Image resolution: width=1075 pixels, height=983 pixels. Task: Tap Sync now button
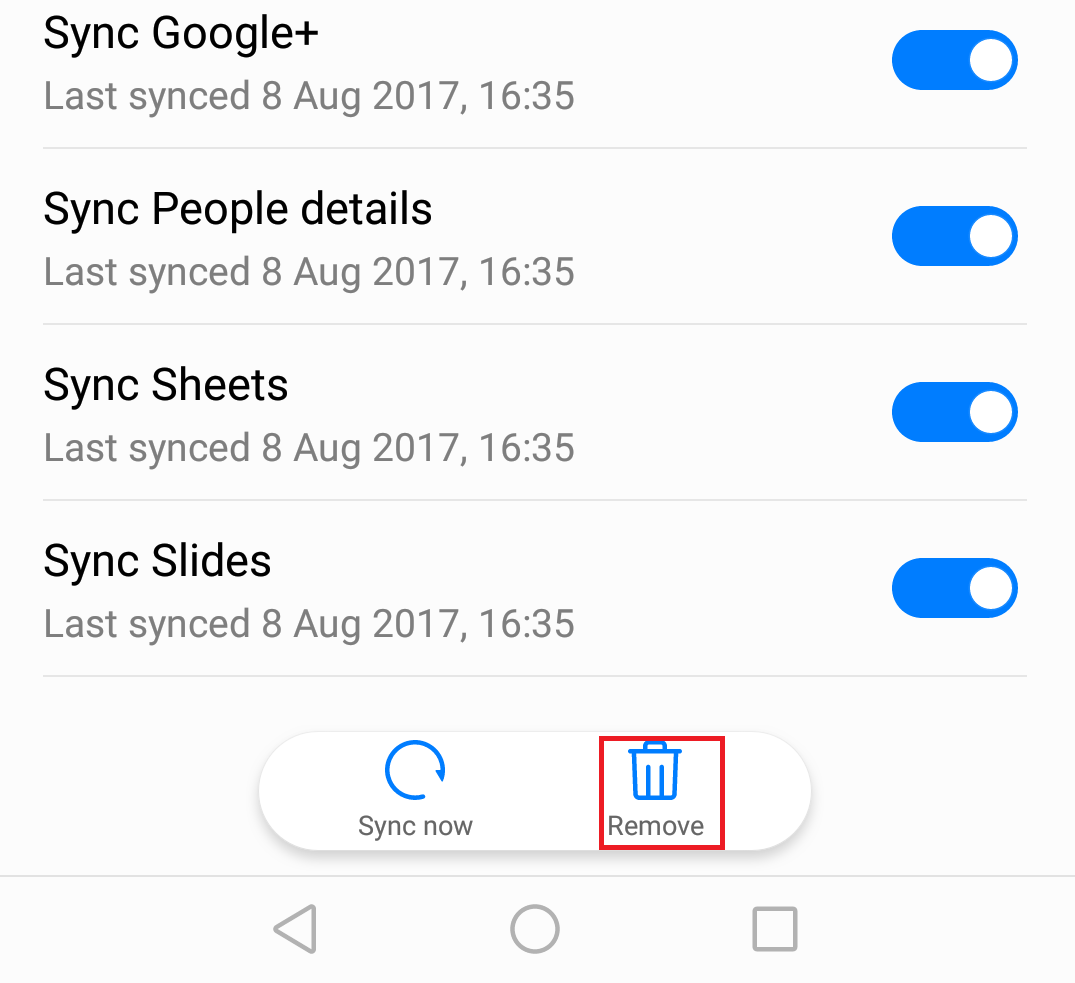415,791
